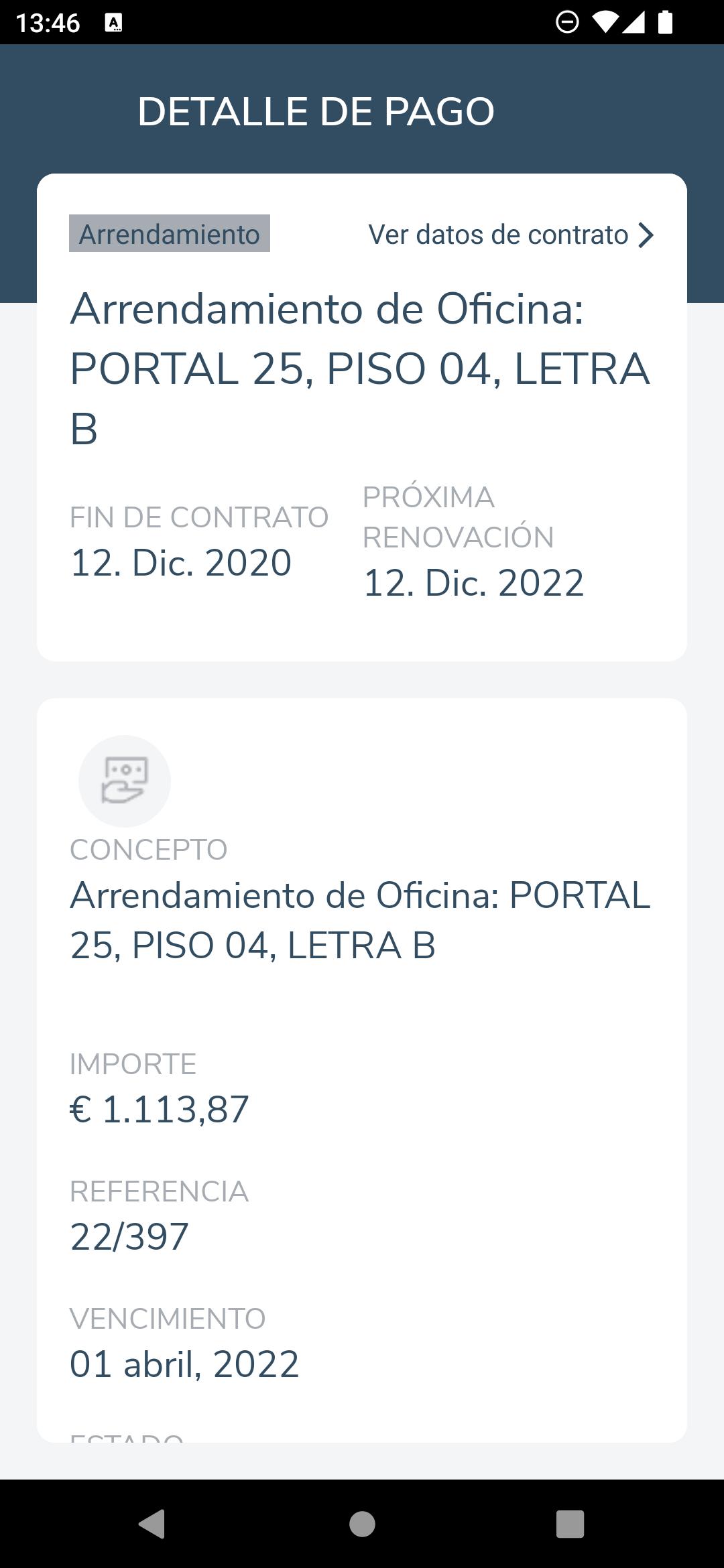
Task: Open recent apps overview
Action: pyautogui.click(x=570, y=1524)
